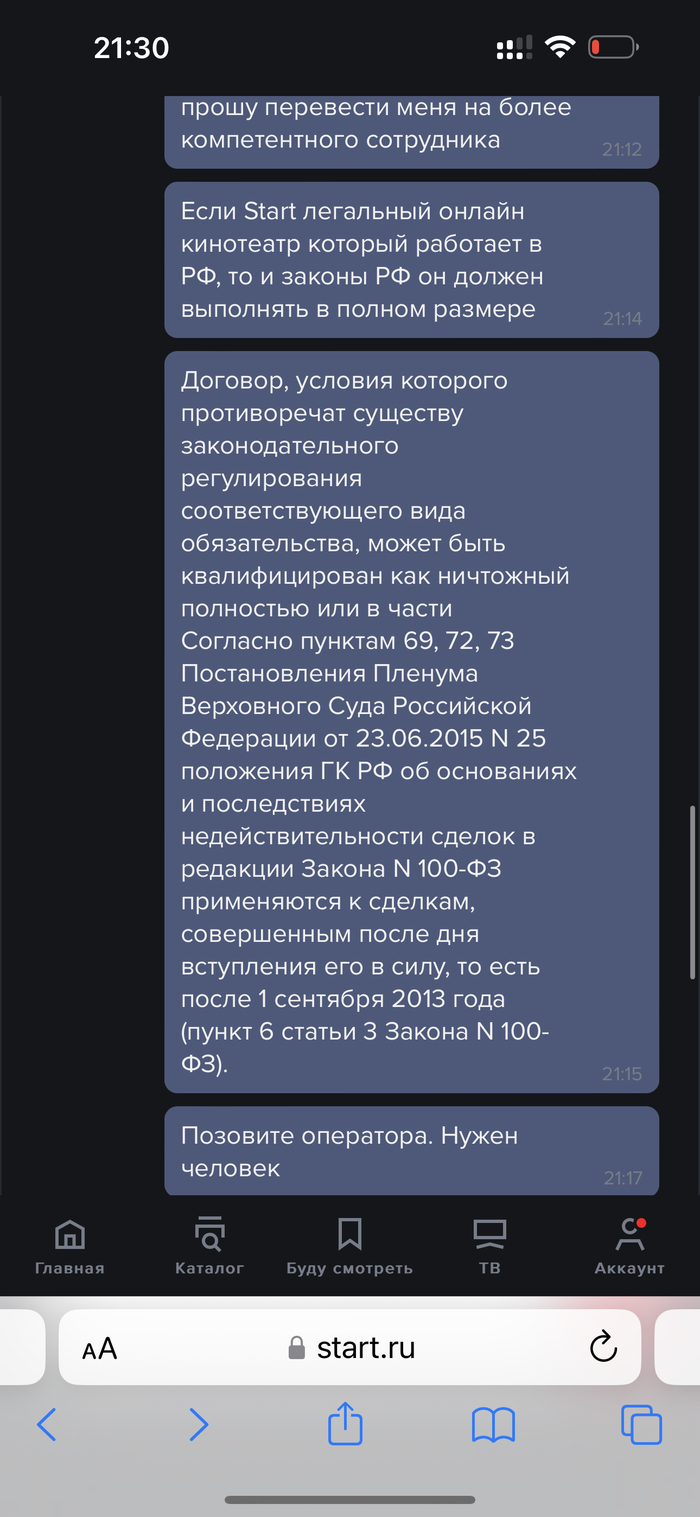
Task: Open the Главная tab
Action: coord(69,1247)
